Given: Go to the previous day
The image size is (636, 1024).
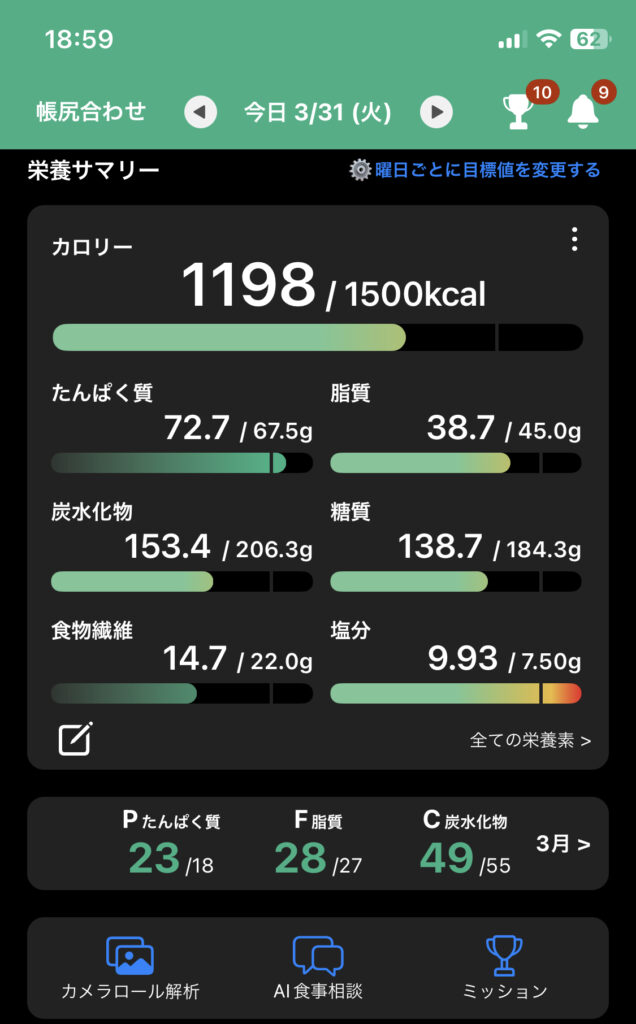Looking at the screenshot, I should 200,112.
